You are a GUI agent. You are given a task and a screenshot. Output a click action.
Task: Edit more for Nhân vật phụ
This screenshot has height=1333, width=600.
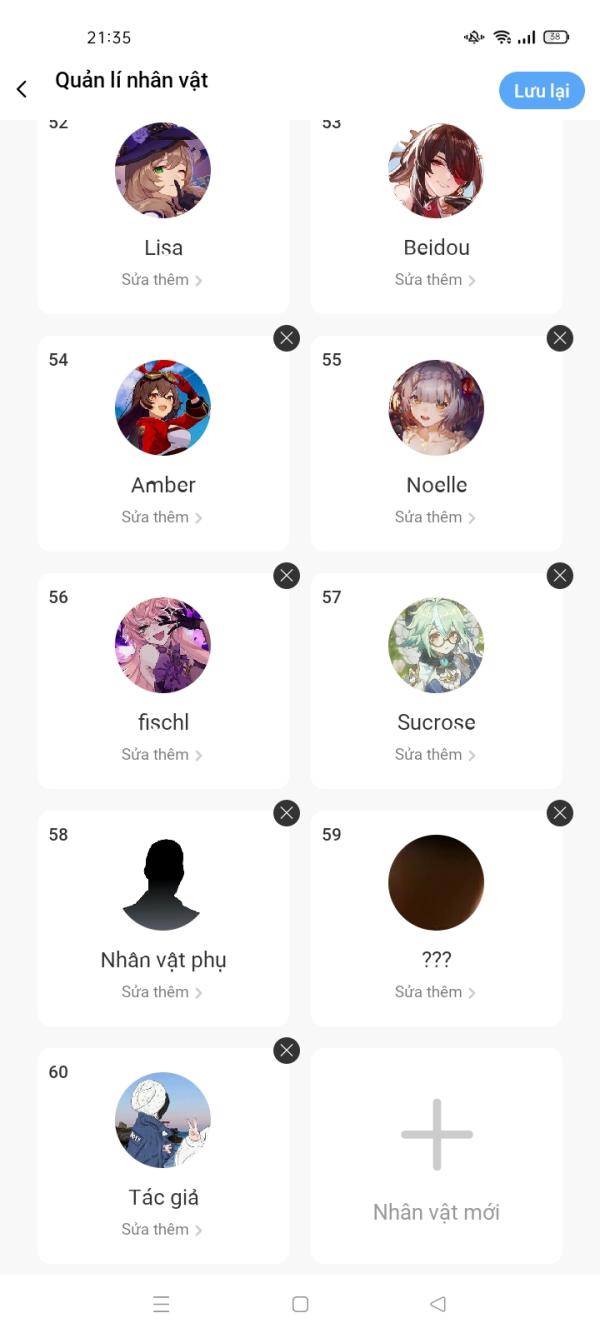(x=162, y=992)
